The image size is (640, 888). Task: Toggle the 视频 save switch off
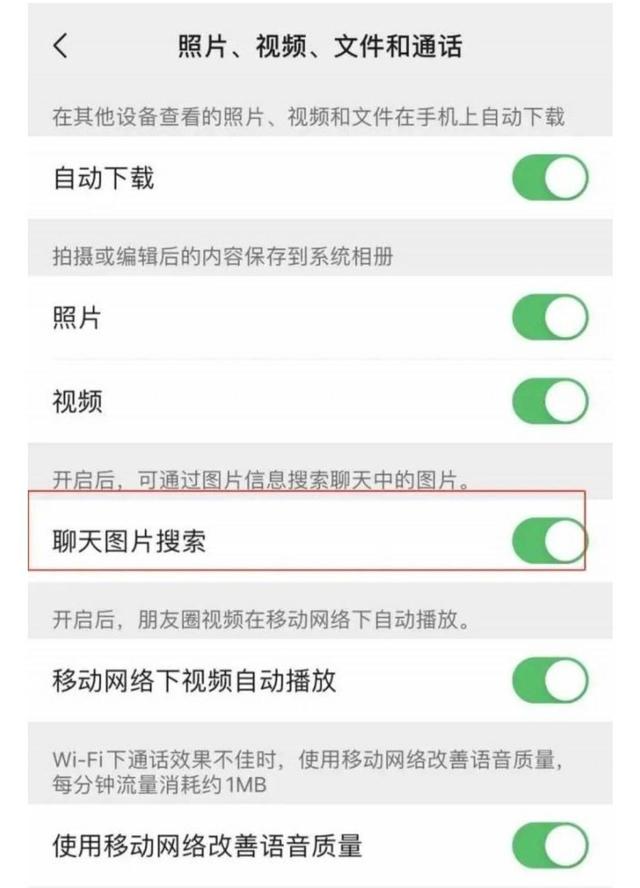click(549, 402)
